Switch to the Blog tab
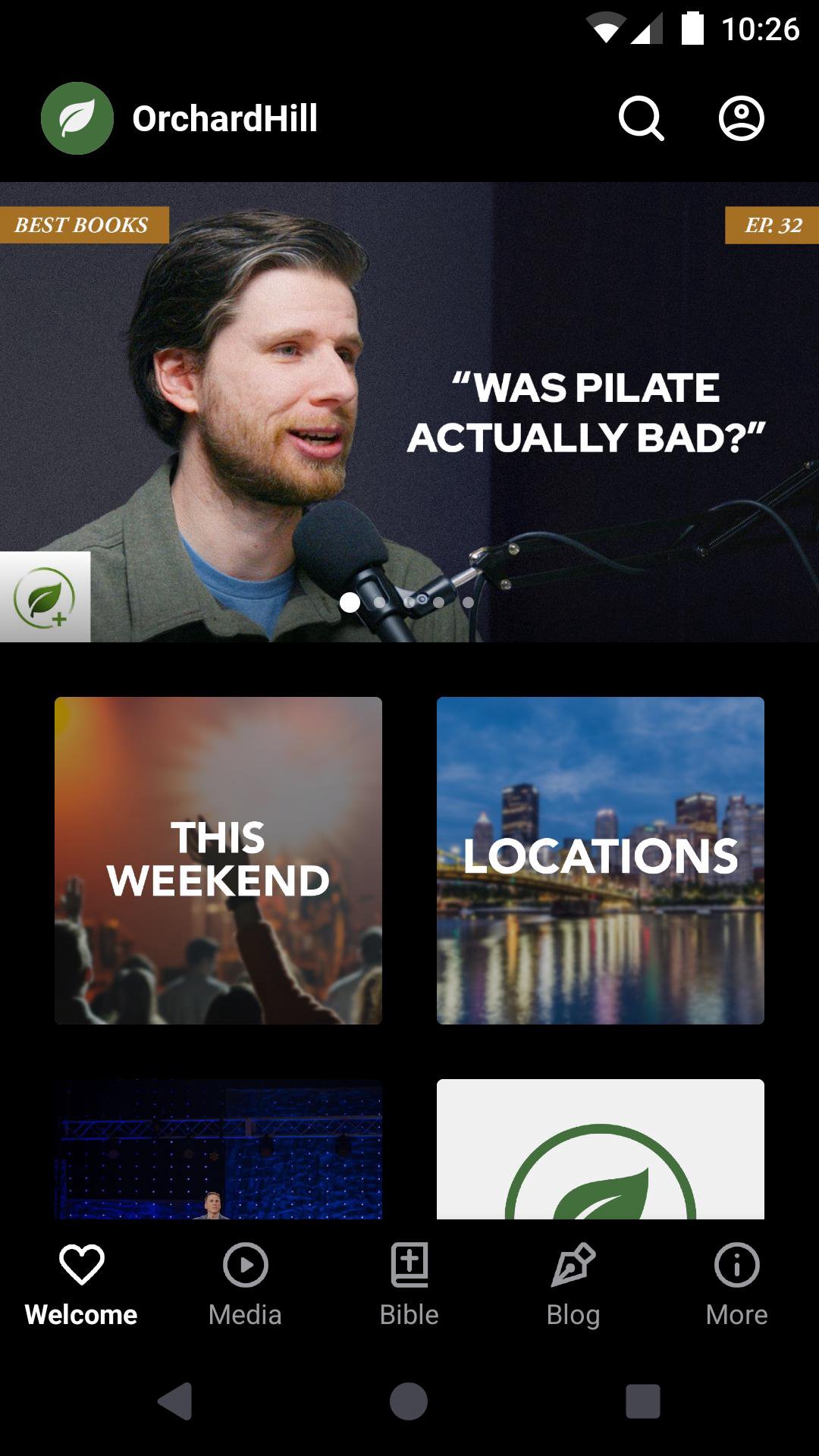 point(573,1283)
